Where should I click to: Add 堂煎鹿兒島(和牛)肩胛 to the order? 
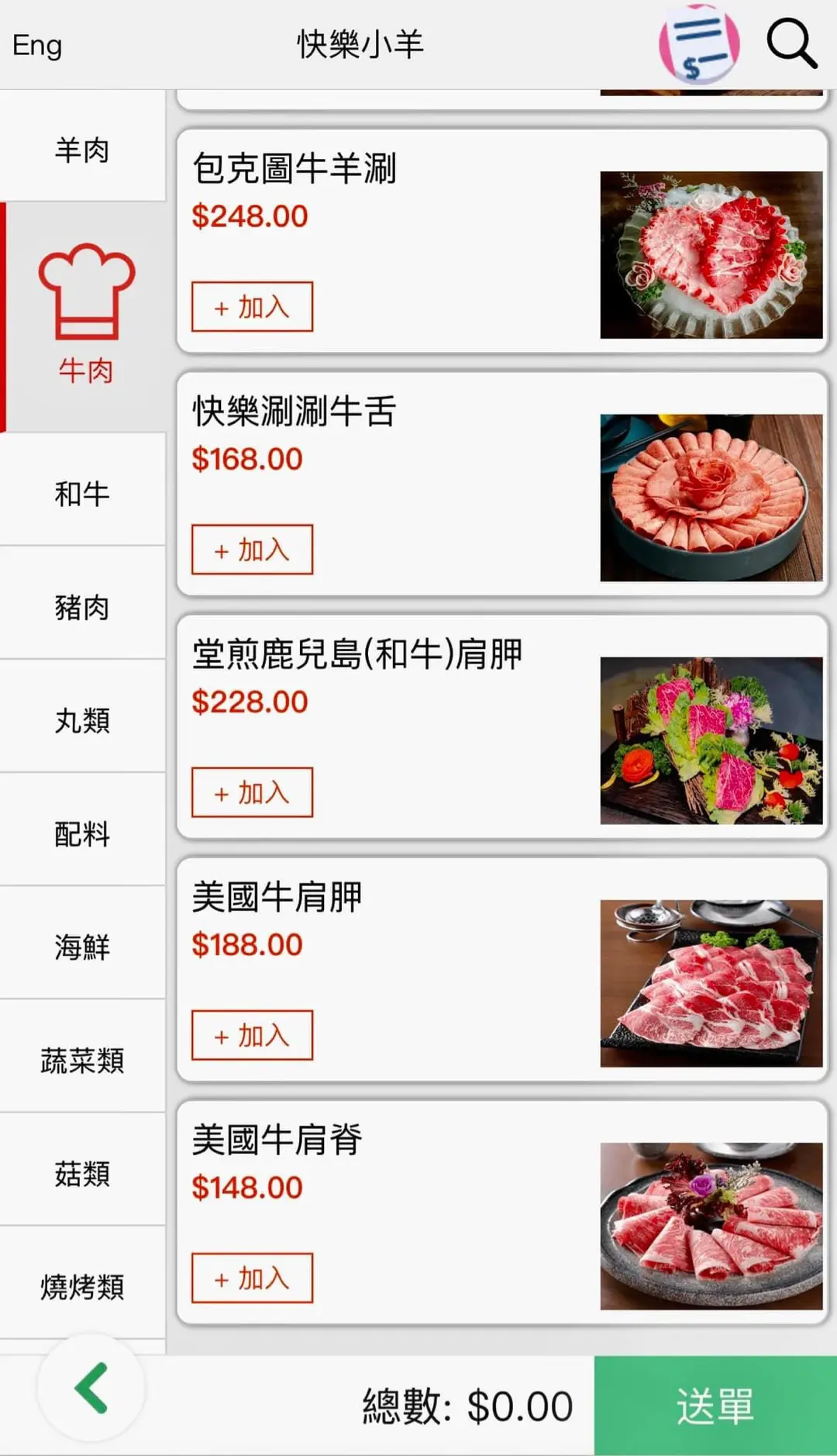pyautogui.click(x=252, y=792)
